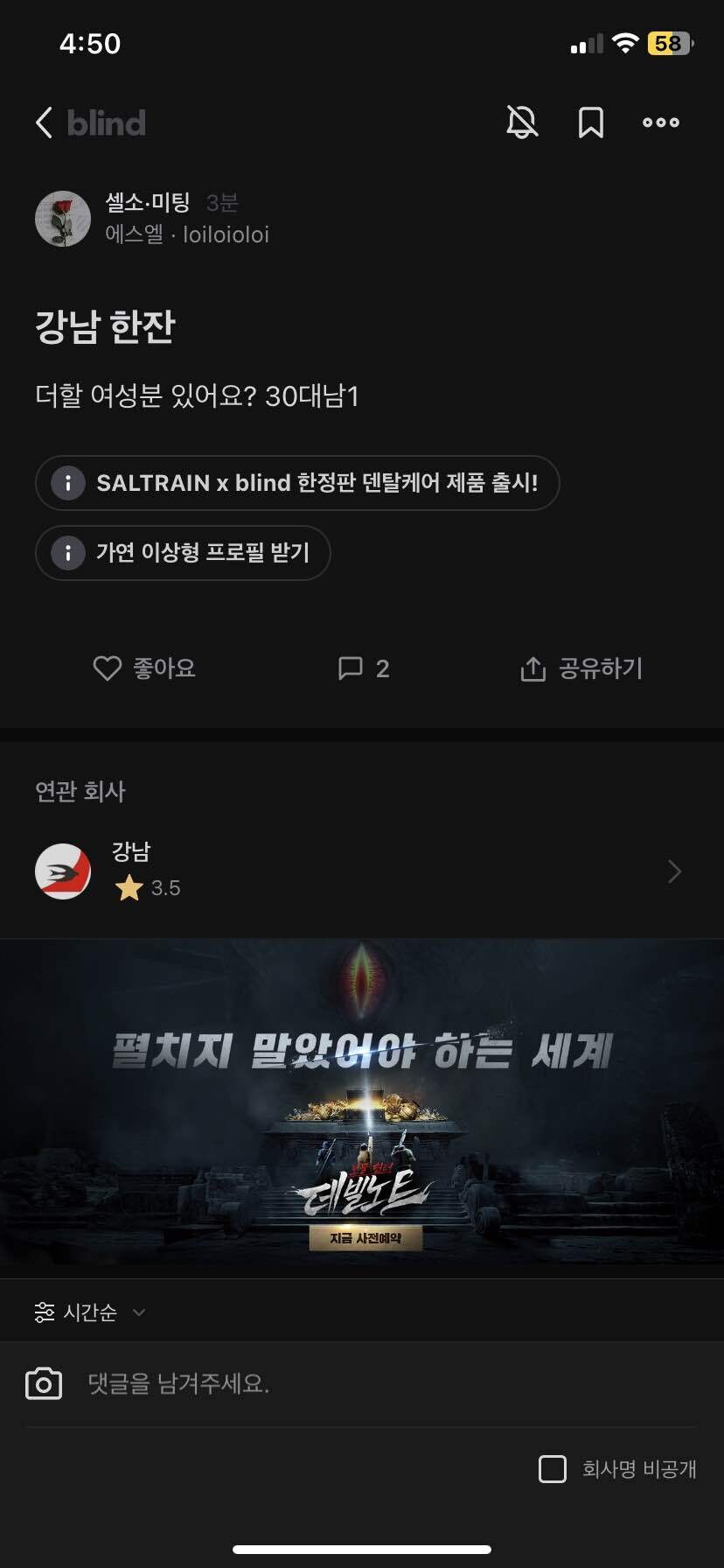Go back using the arrow
The image size is (724, 1568).
44,122
